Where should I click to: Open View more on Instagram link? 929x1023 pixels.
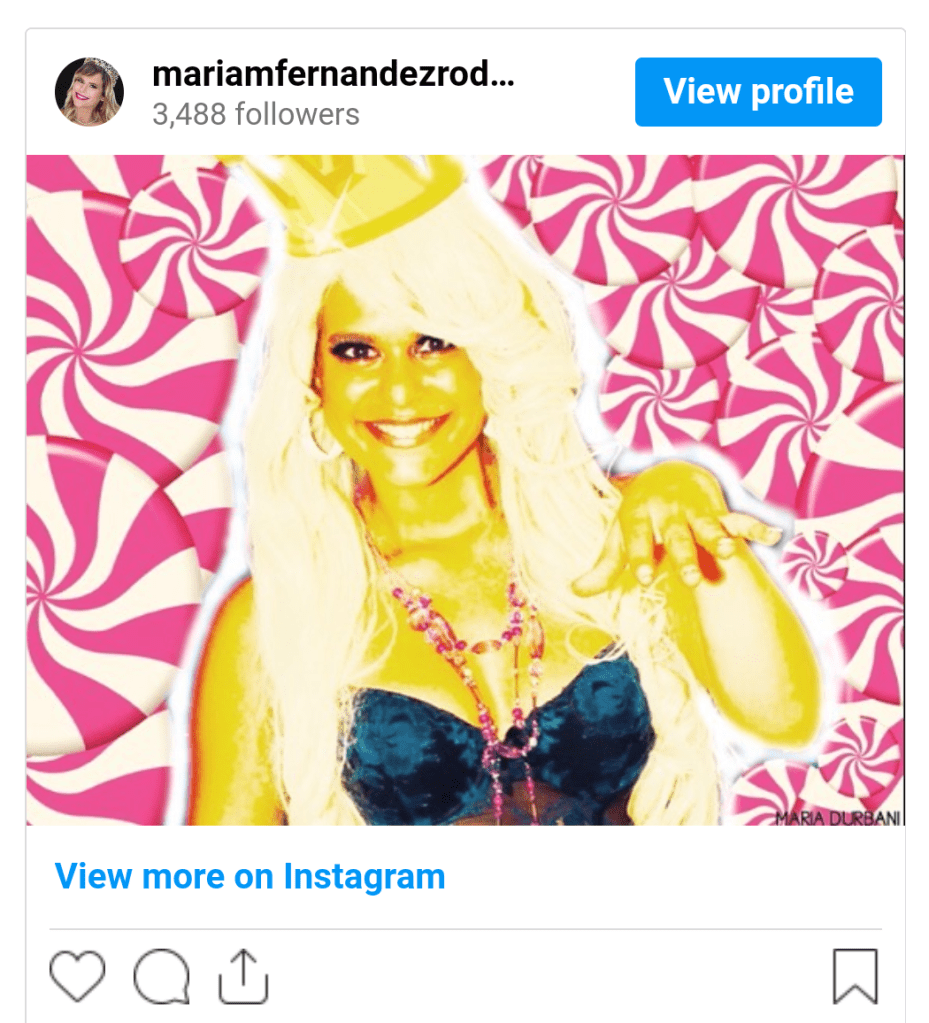pos(249,877)
